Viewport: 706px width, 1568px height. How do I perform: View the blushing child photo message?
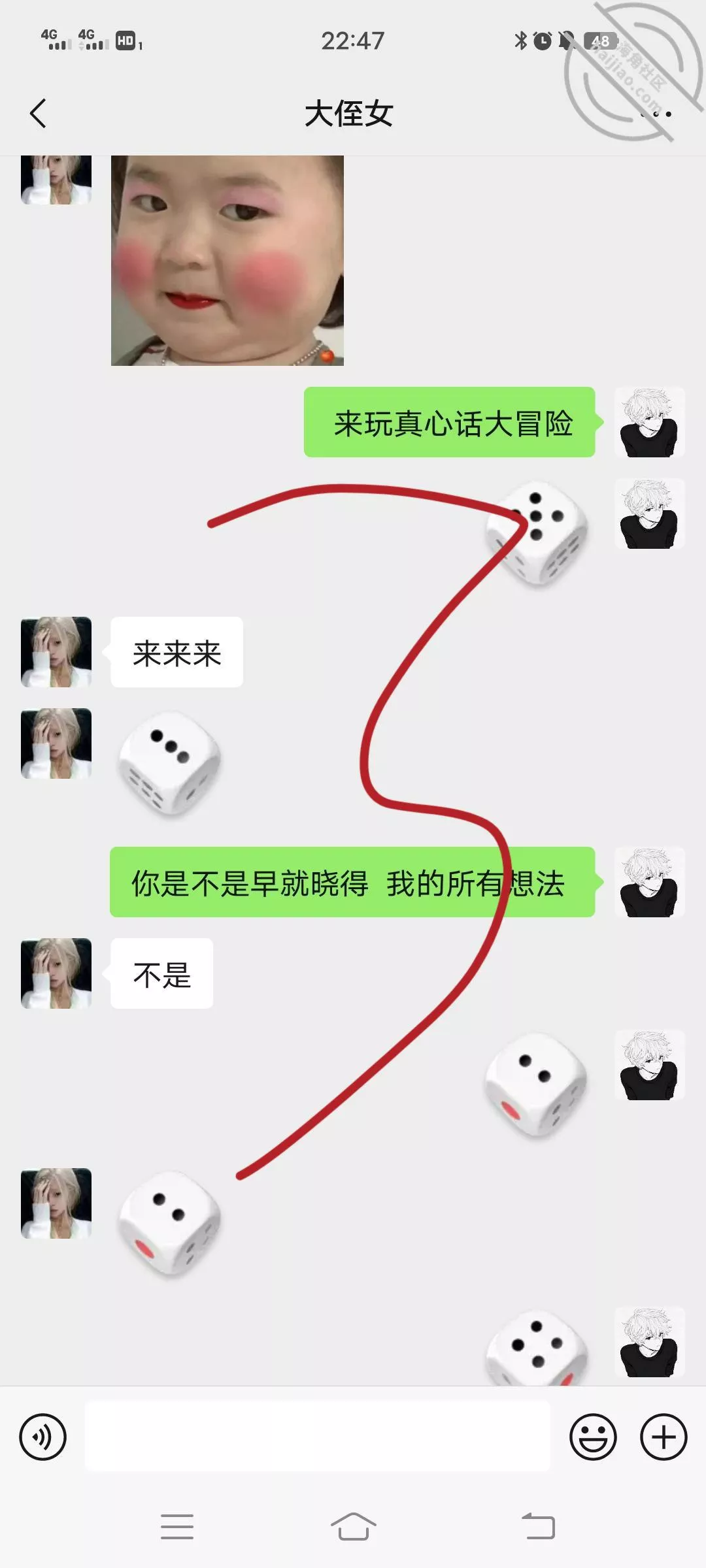(227, 260)
